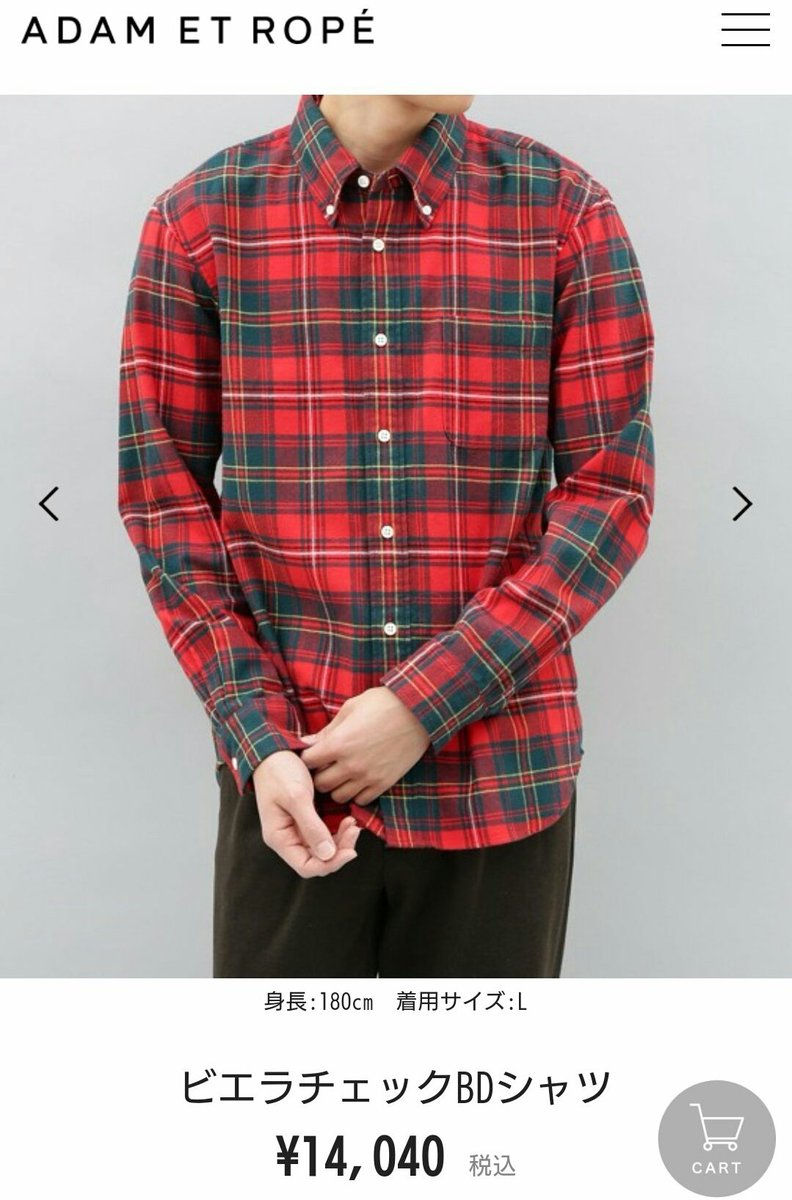Go to the Adam et Ropé homepage
792x1200 pixels.
[x=198, y=30]
